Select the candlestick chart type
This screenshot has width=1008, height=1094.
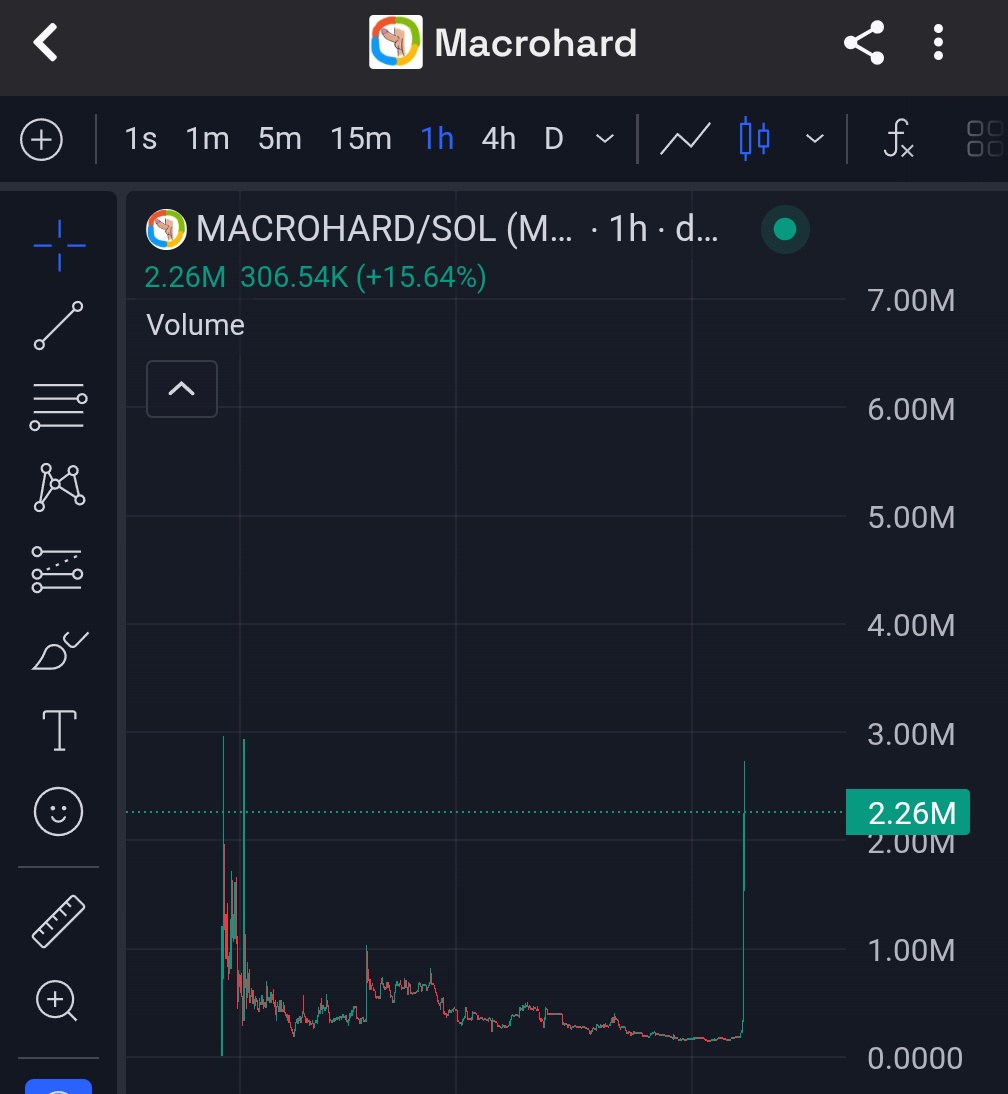click(x=755, y=139)
